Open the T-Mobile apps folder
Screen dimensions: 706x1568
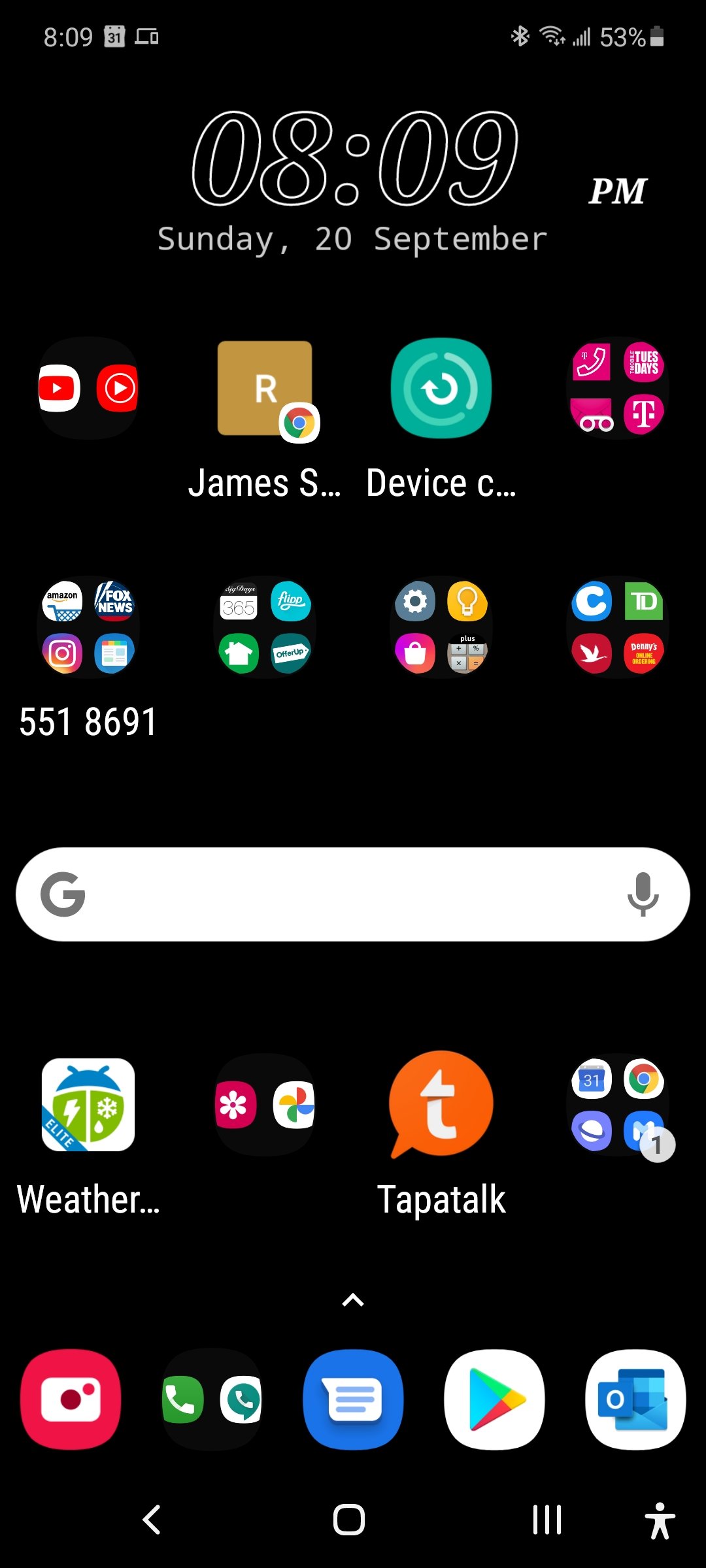[x=618, y=388]
